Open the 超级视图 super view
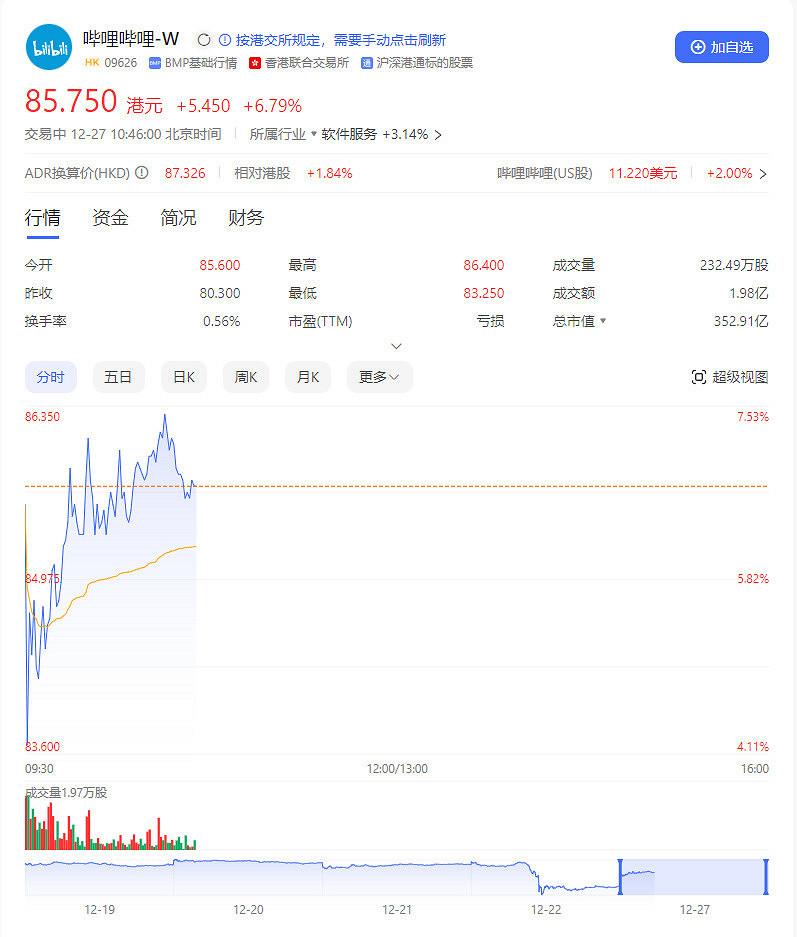 (729, 377)
